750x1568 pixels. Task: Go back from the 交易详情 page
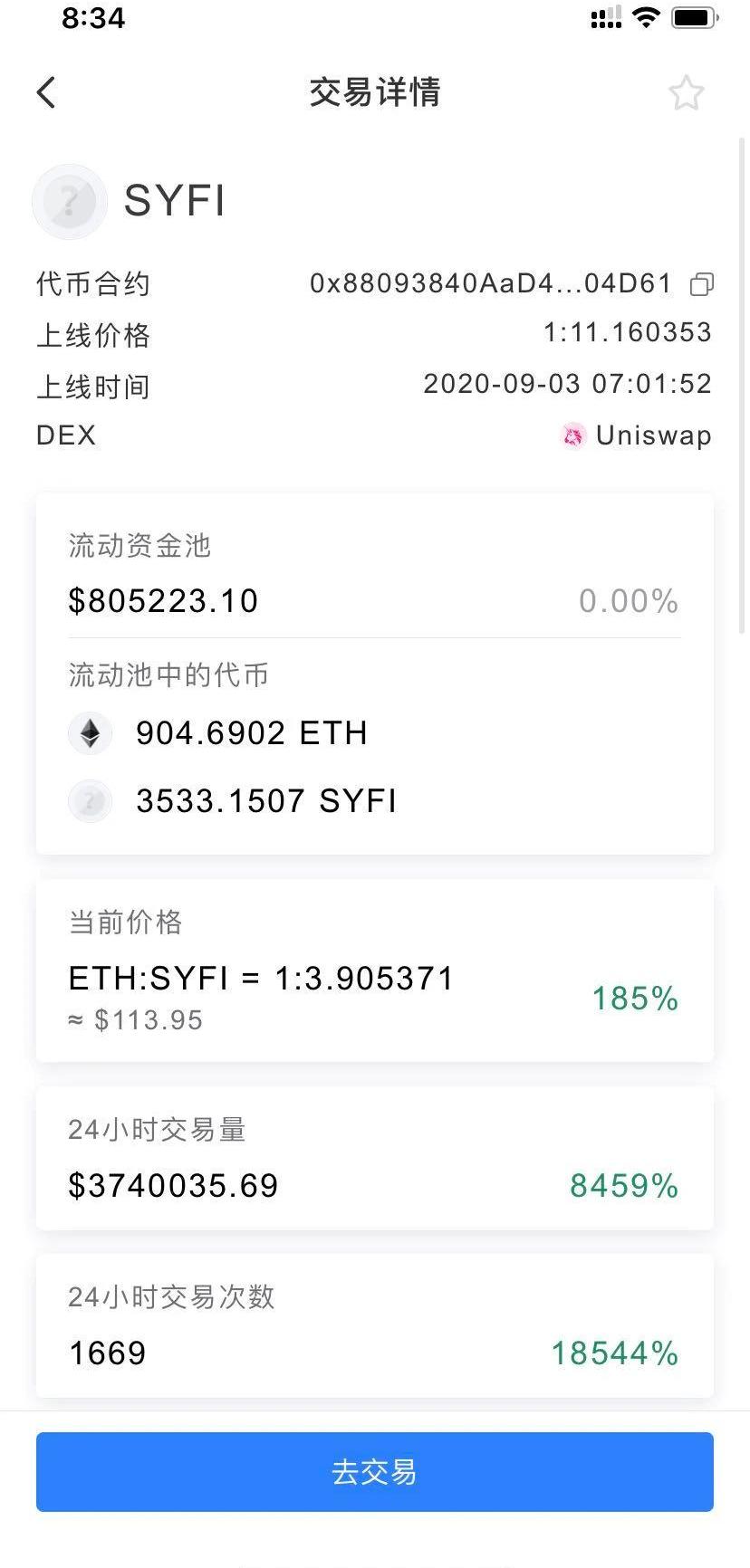tap(46, 92)
